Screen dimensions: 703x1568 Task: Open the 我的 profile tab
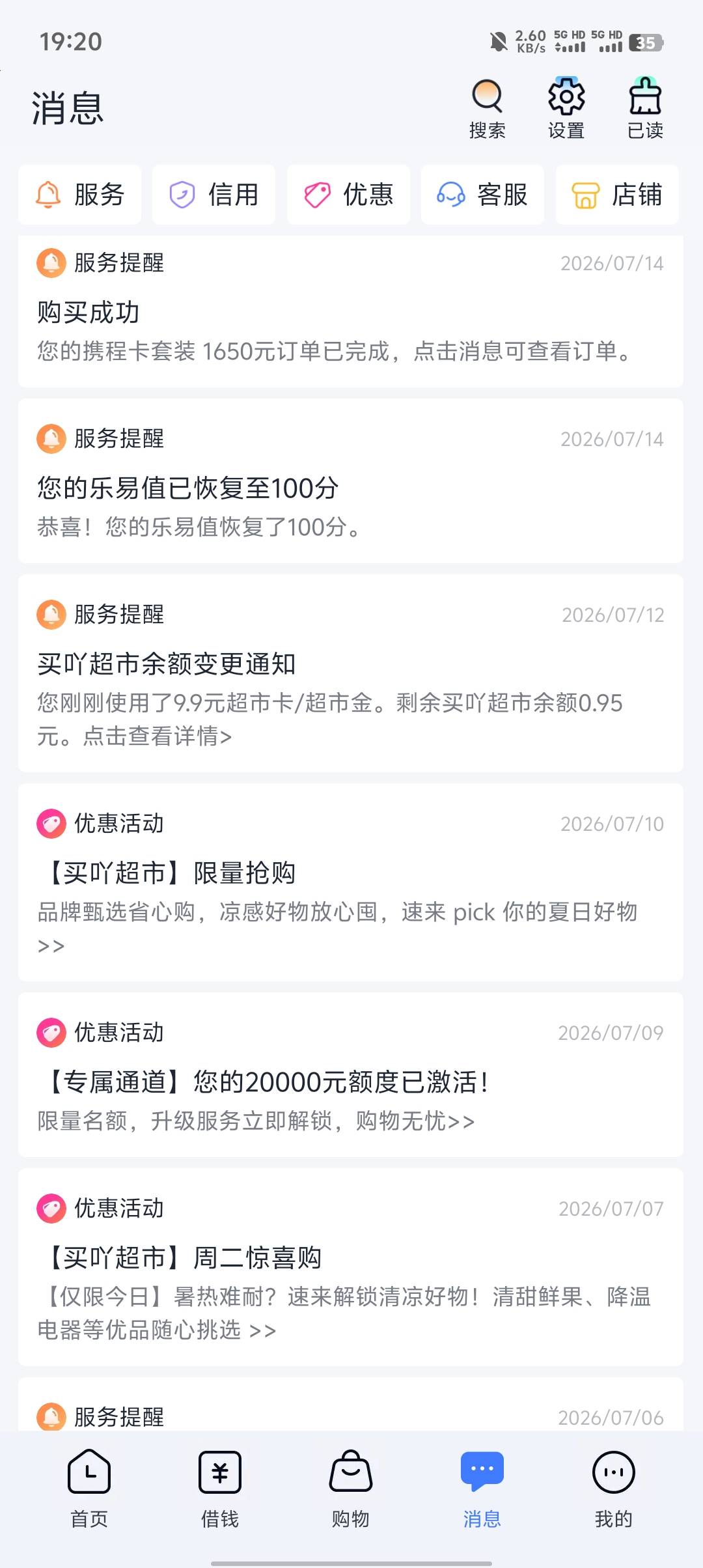(x=613, y=1489)
